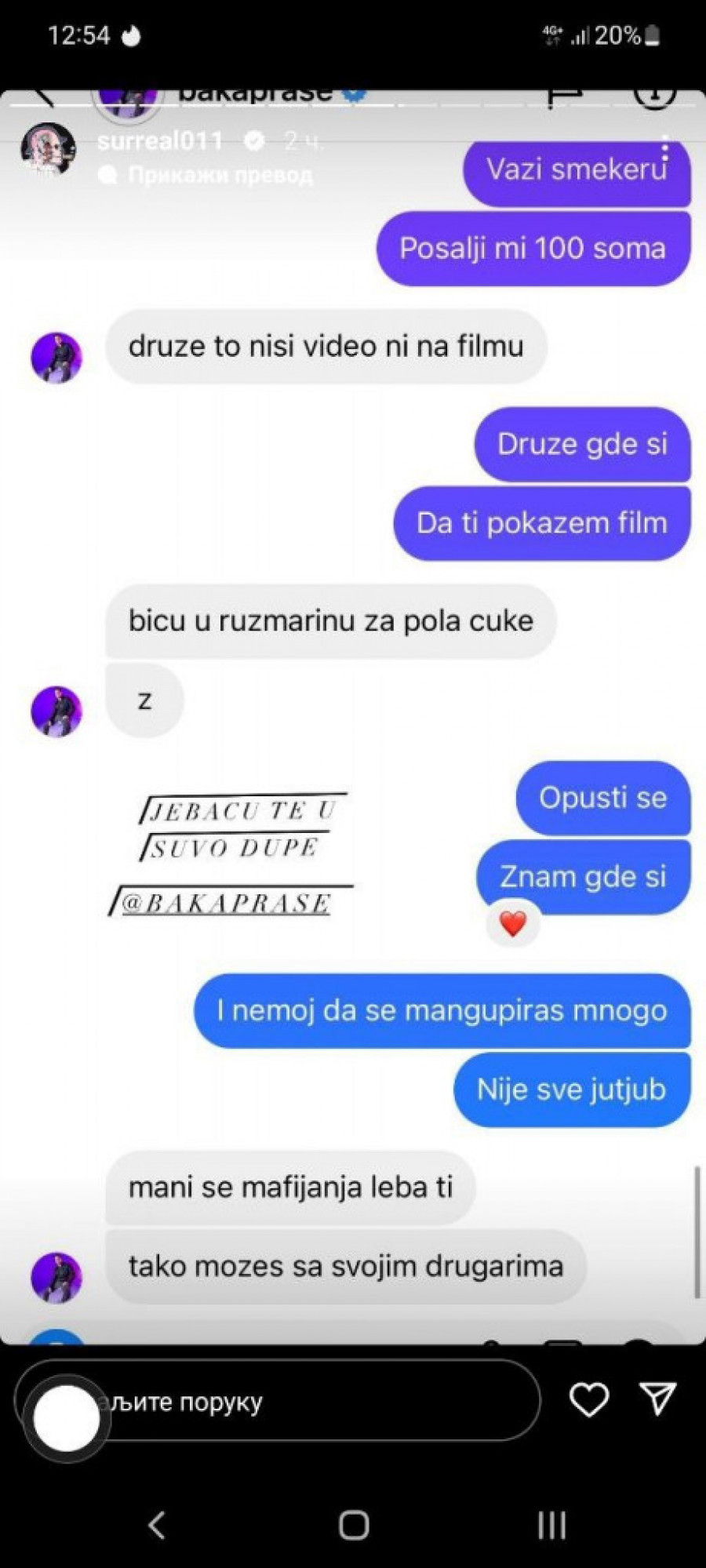Open surreal011's profile picture
This screenshot has width=706, height=1568.
48,147
